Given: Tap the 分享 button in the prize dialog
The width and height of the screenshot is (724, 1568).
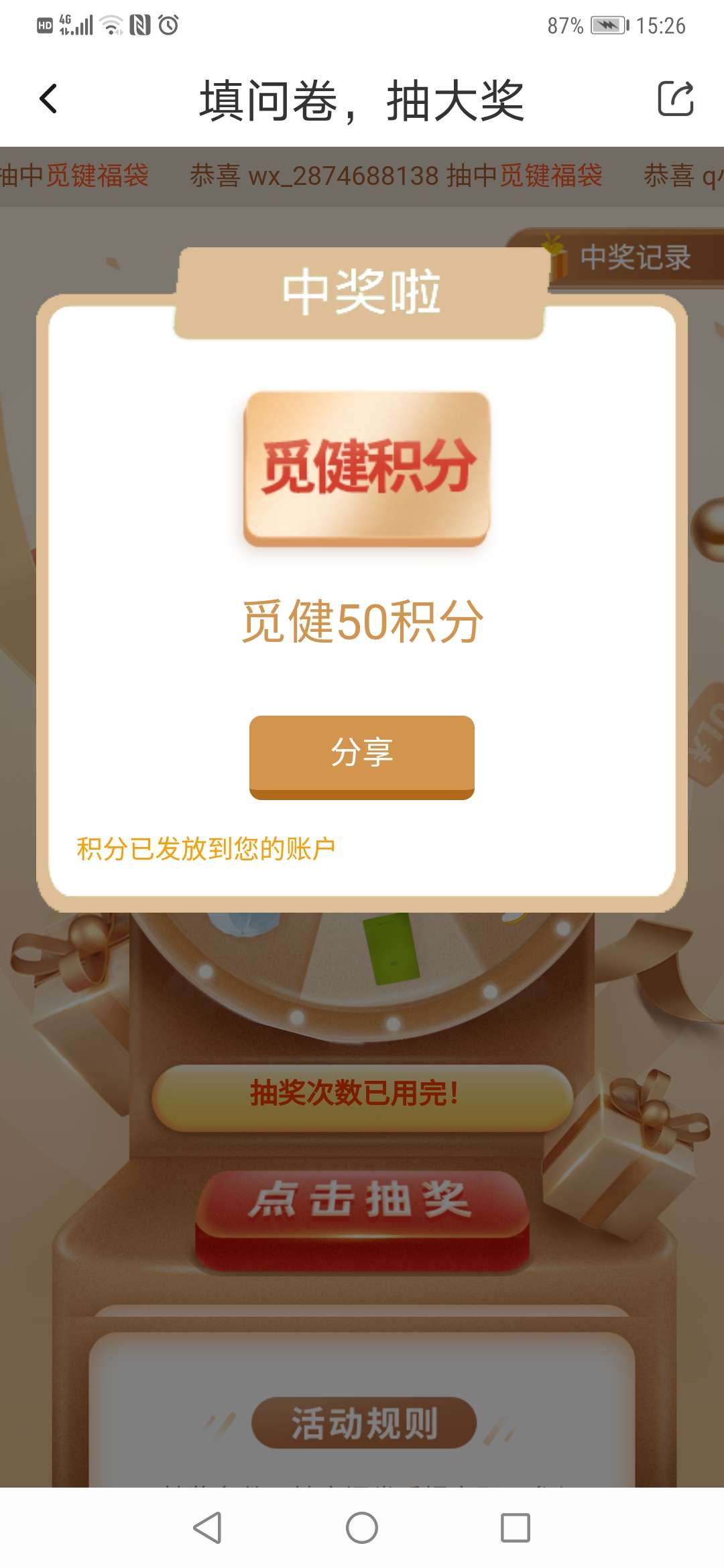Looking at the screenshot, I should coord(362,755).
